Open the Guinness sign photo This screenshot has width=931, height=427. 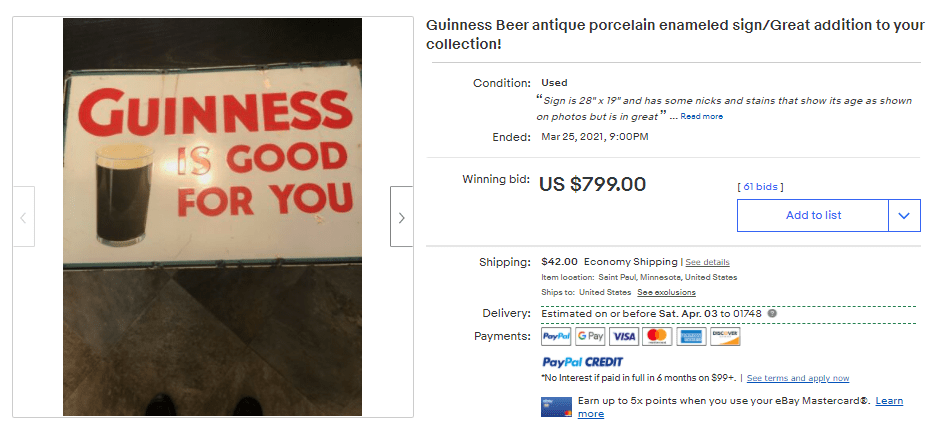pos(213,217)
